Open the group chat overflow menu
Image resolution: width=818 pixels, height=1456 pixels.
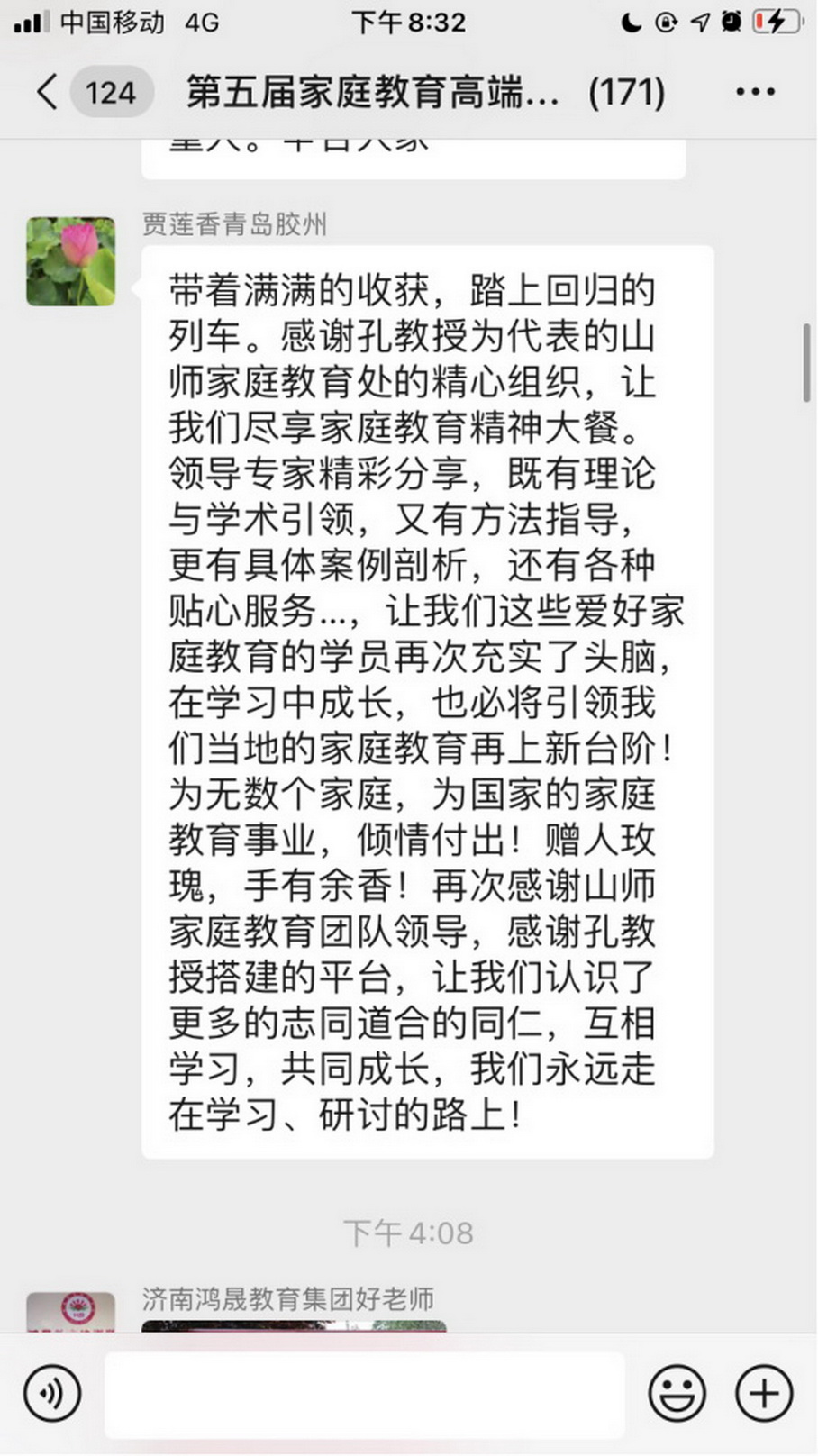[755, 92]
